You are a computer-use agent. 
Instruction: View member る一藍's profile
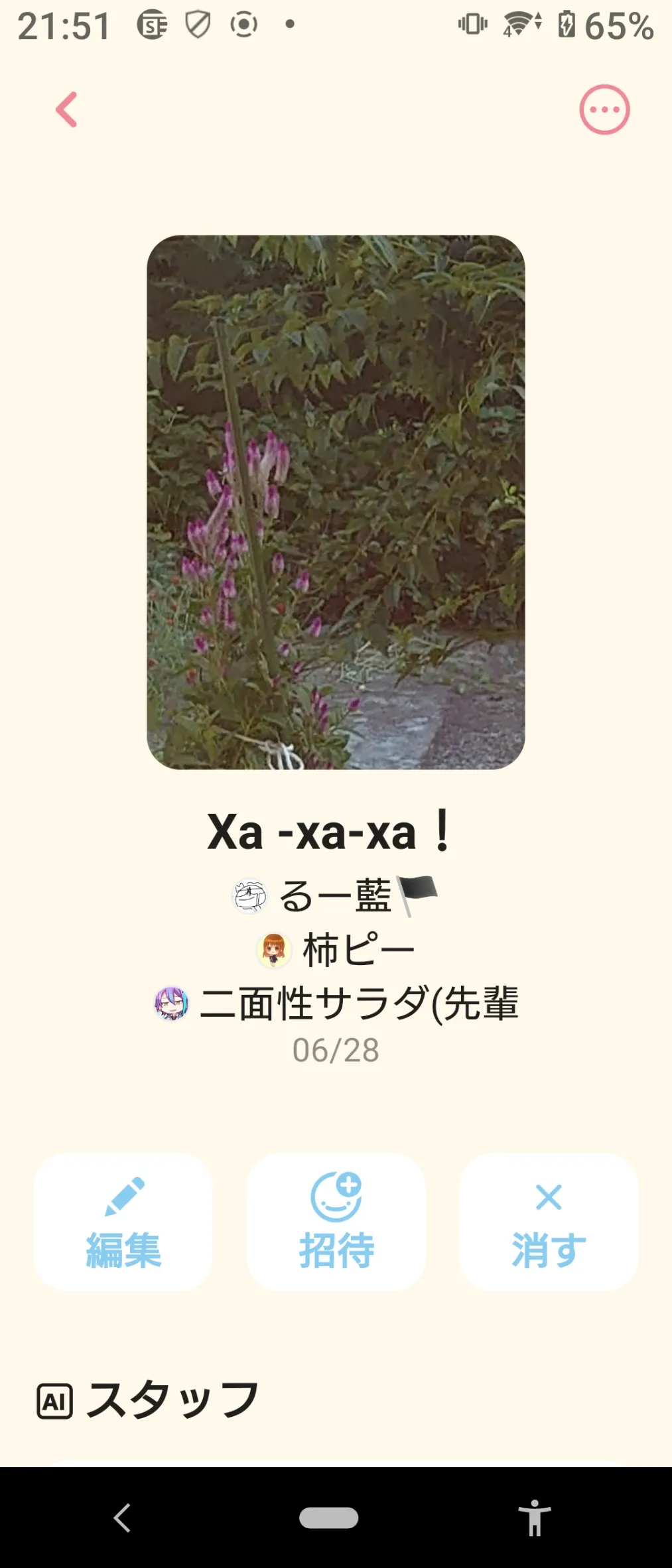click(336, 896)
